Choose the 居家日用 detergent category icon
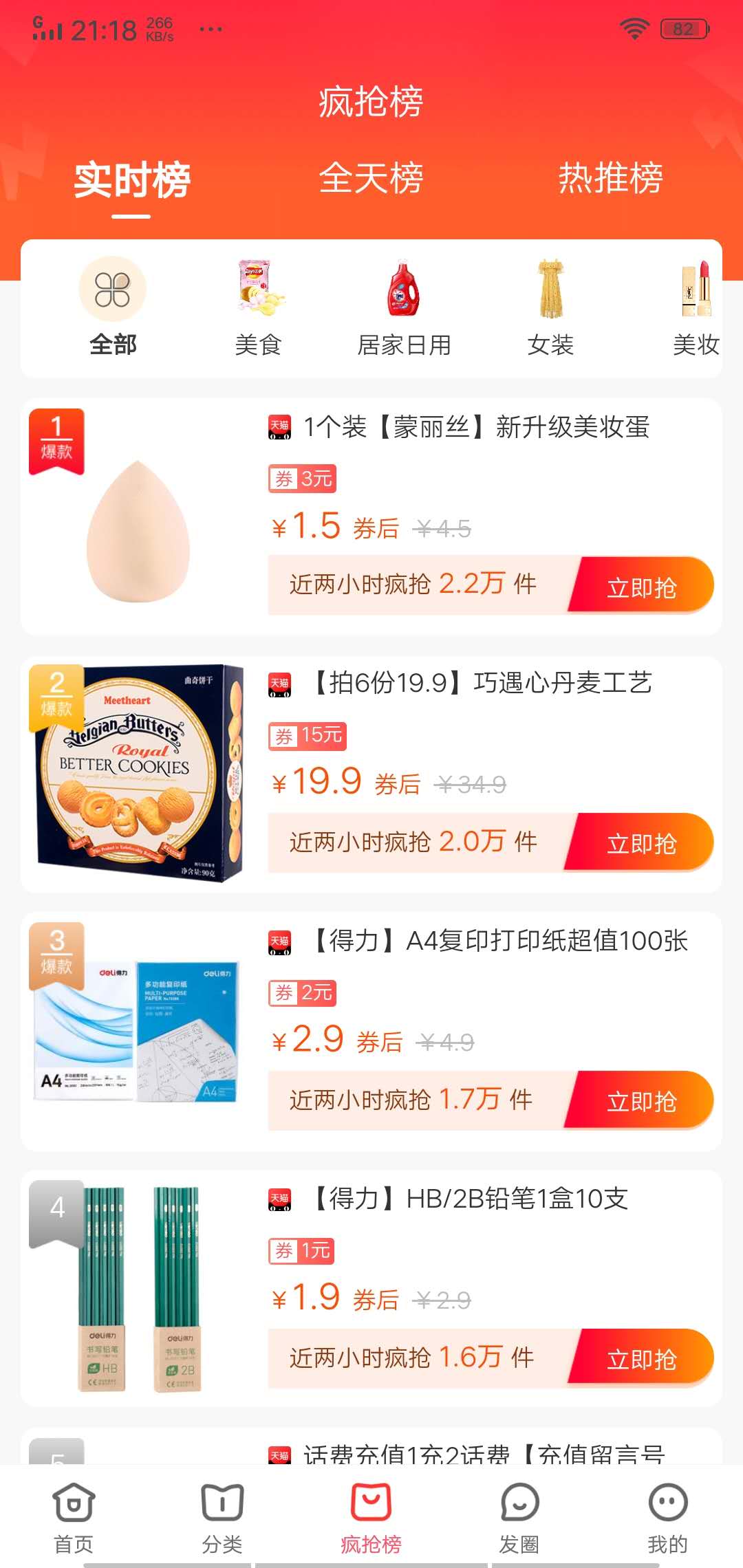Viewport: 743px width, 1568px height. 404,290
